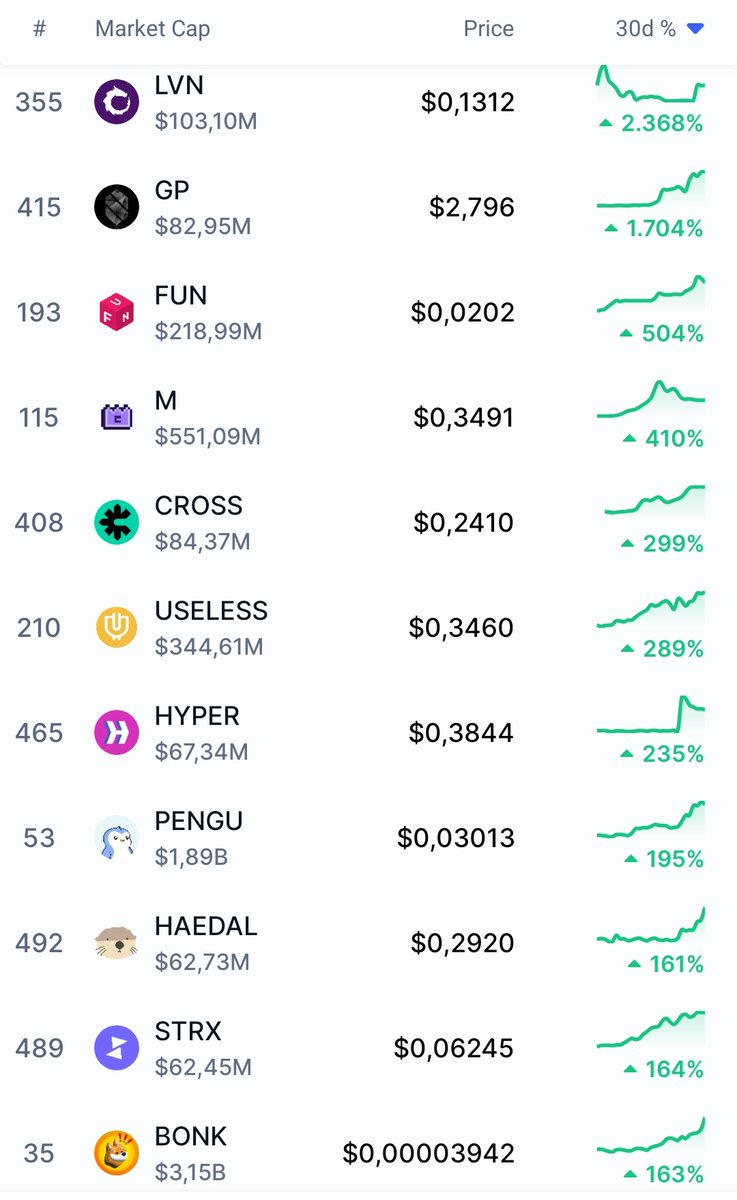Open the GP coin row
This screenshot has width=737, height=1200.
pos(368,207)
